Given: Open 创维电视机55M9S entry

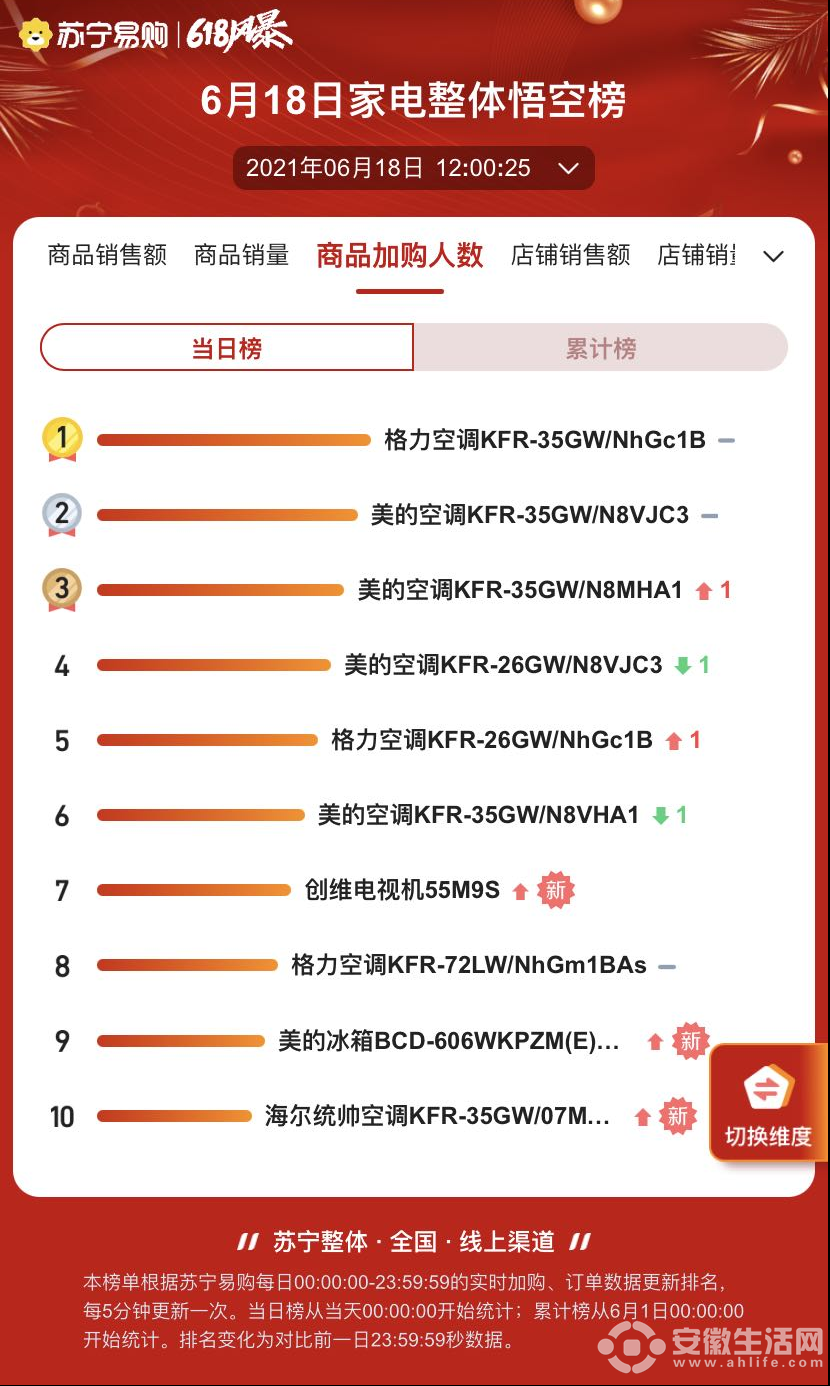Looking at the screenshot, I should [x=402, y=890].
